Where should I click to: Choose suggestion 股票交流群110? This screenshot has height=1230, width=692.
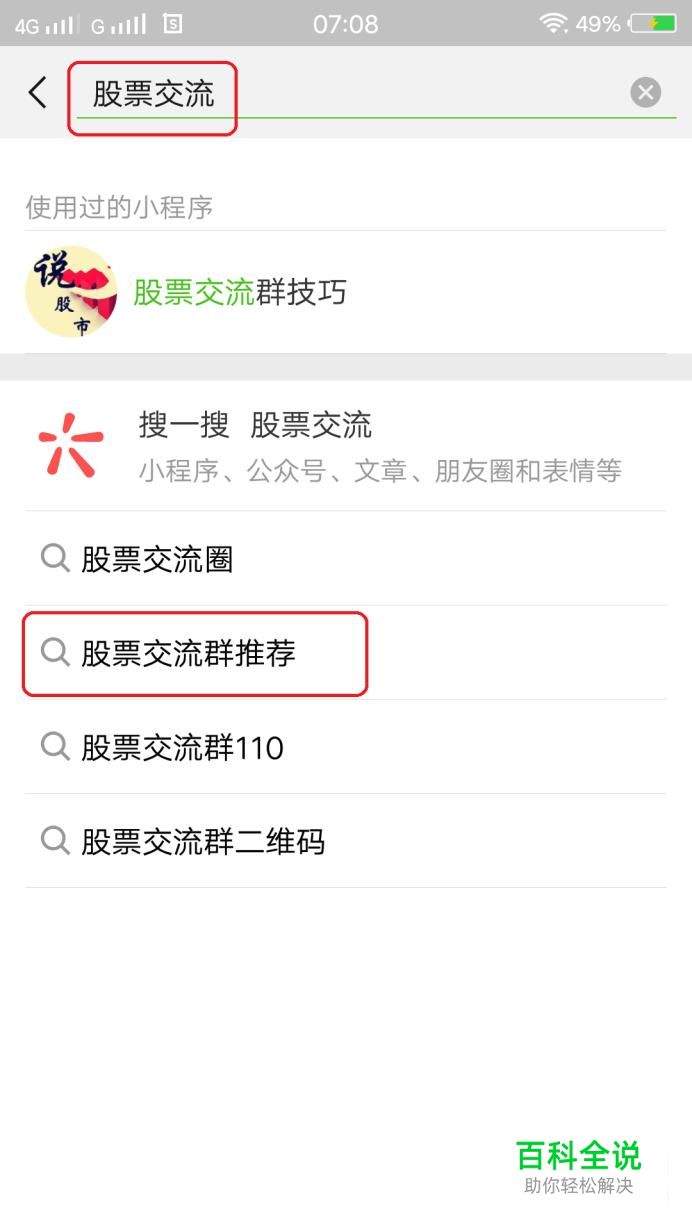(346, 747)
